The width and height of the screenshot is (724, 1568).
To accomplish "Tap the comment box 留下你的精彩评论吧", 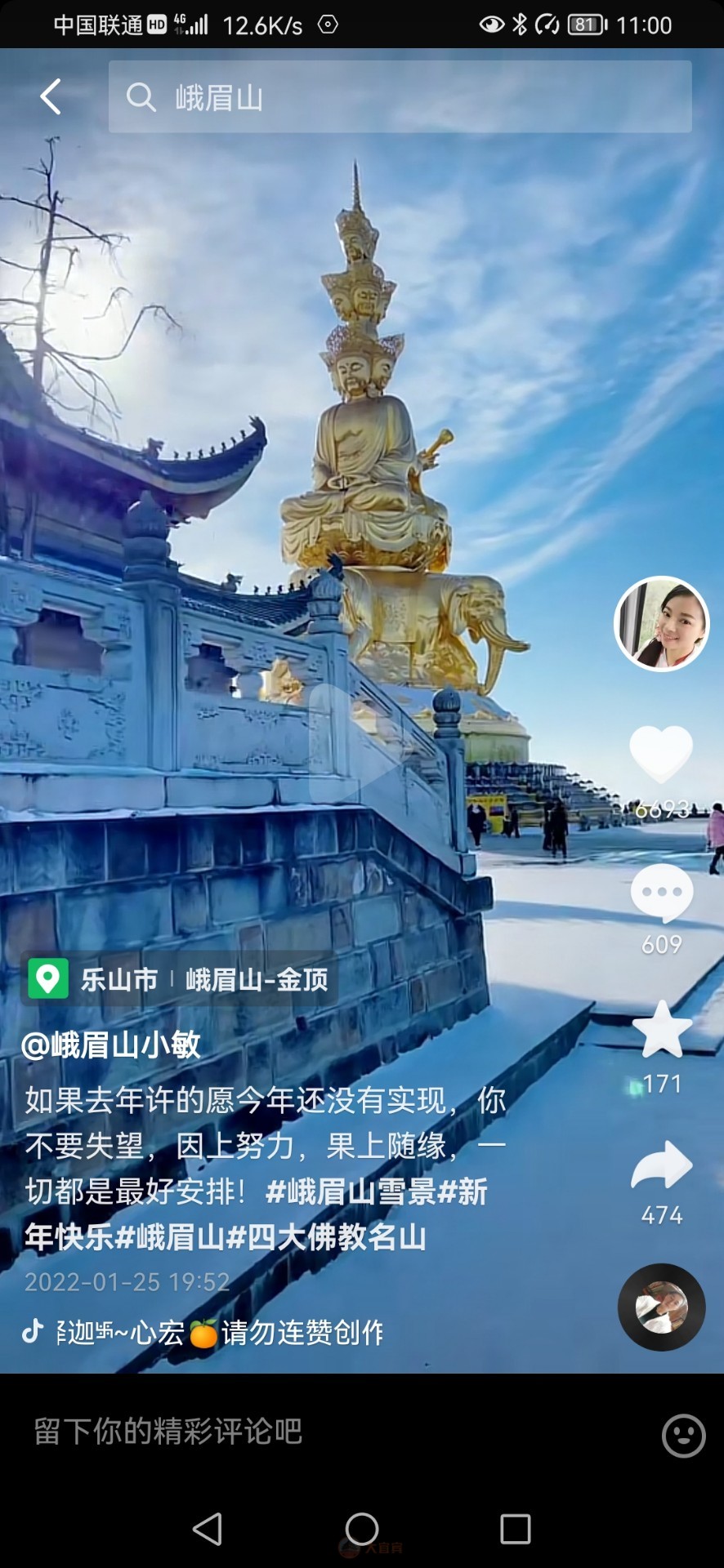I will [x=327, y=1432].
